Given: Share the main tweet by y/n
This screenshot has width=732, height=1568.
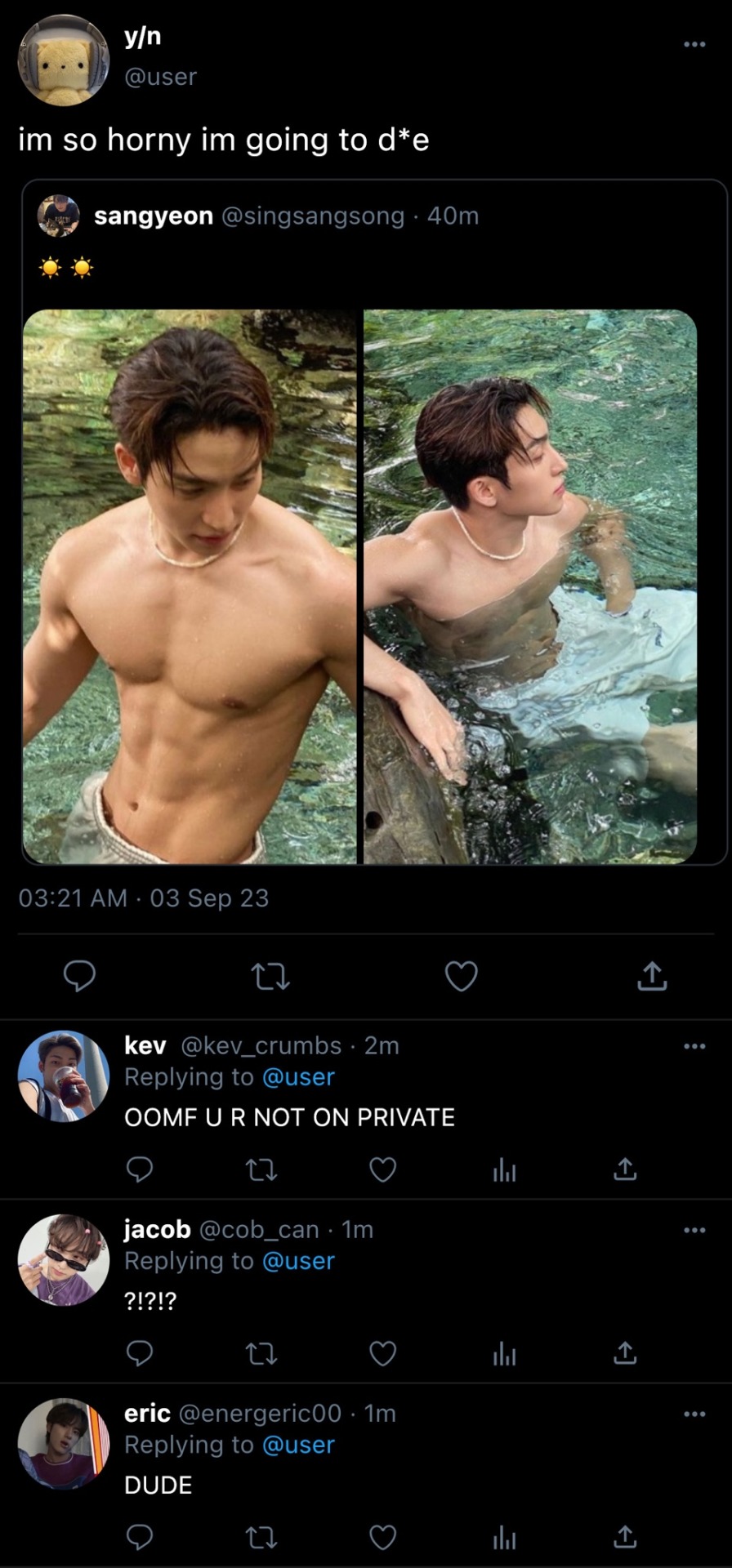Looking at the screenshot, I should click(652, 976).
